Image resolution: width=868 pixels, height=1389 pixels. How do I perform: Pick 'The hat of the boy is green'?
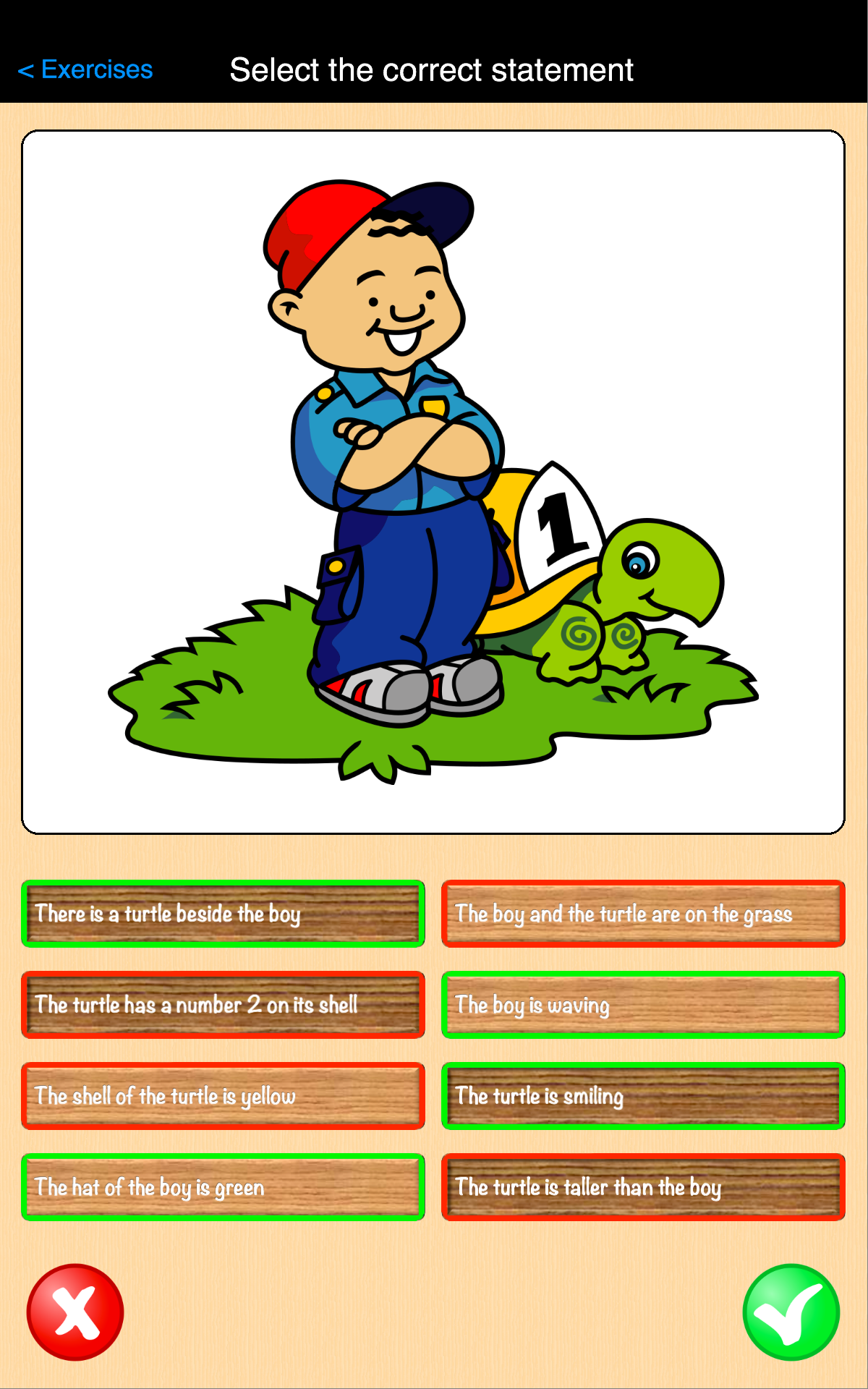click(x=223, y=1187)
